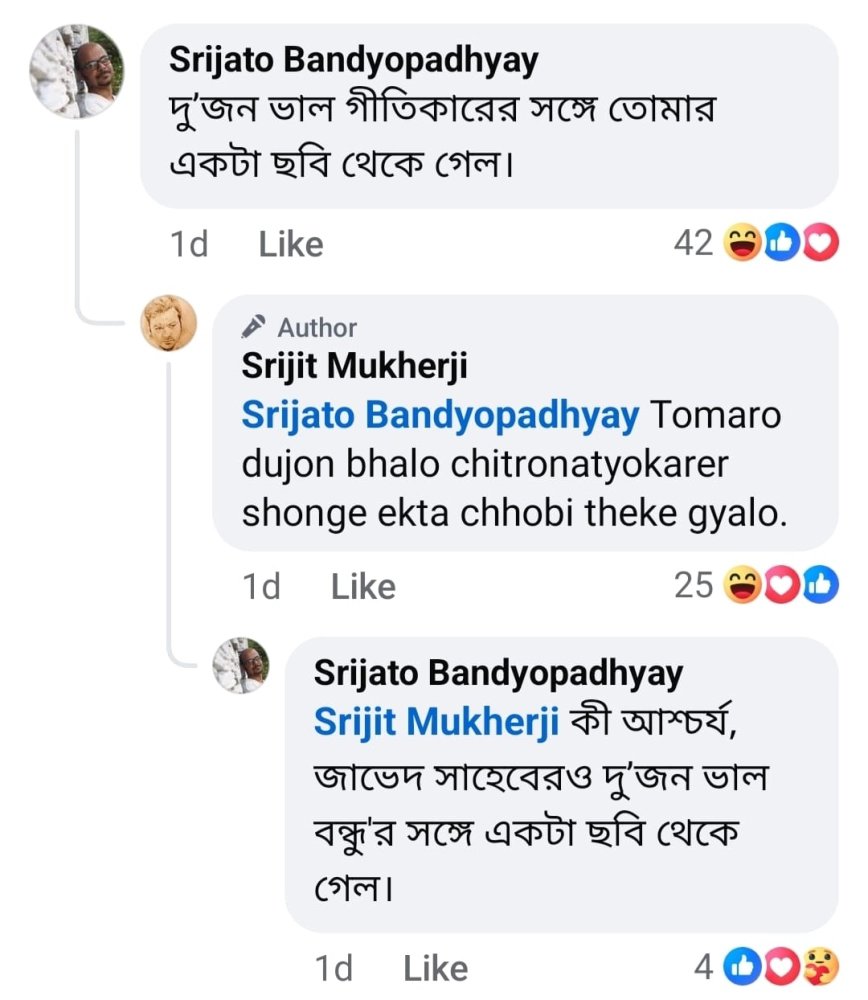The height and width of the screenshot is (1000, 868).
Task: Tap the blue Srijato Bandyopadhyay mention link
Action: (x=440, y=416)
